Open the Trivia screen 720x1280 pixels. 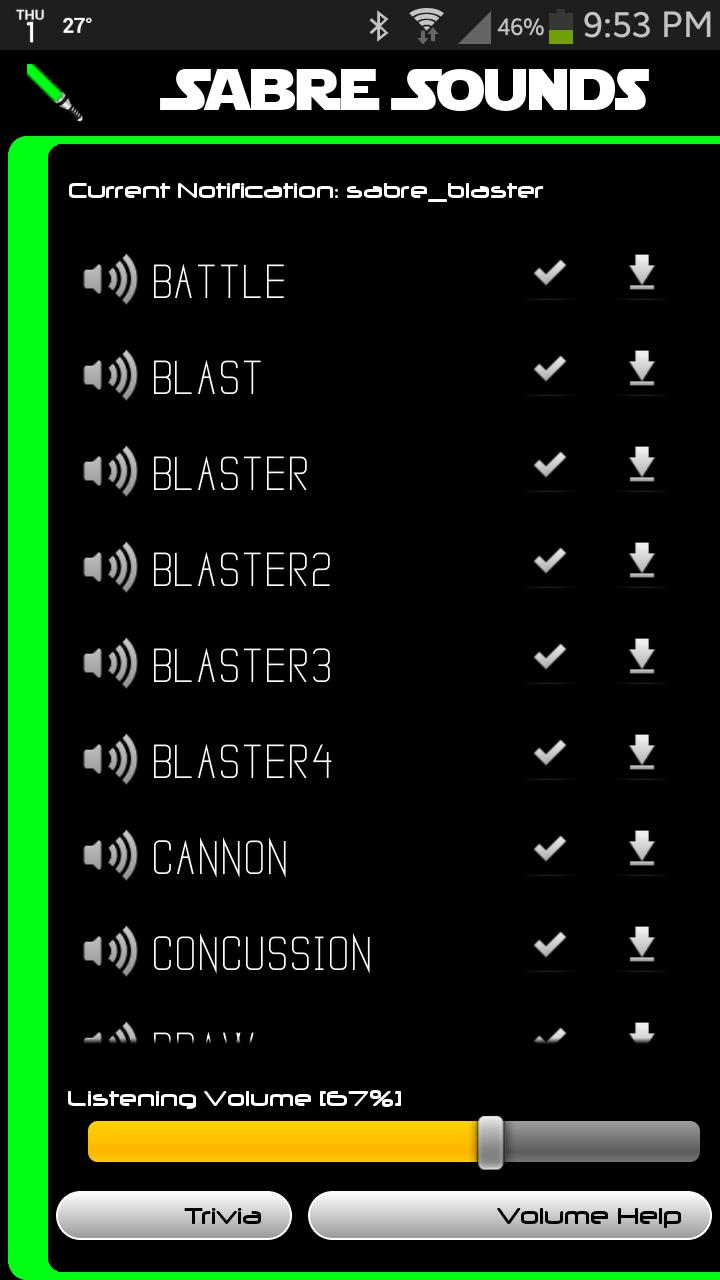(x=173, y=1215)
